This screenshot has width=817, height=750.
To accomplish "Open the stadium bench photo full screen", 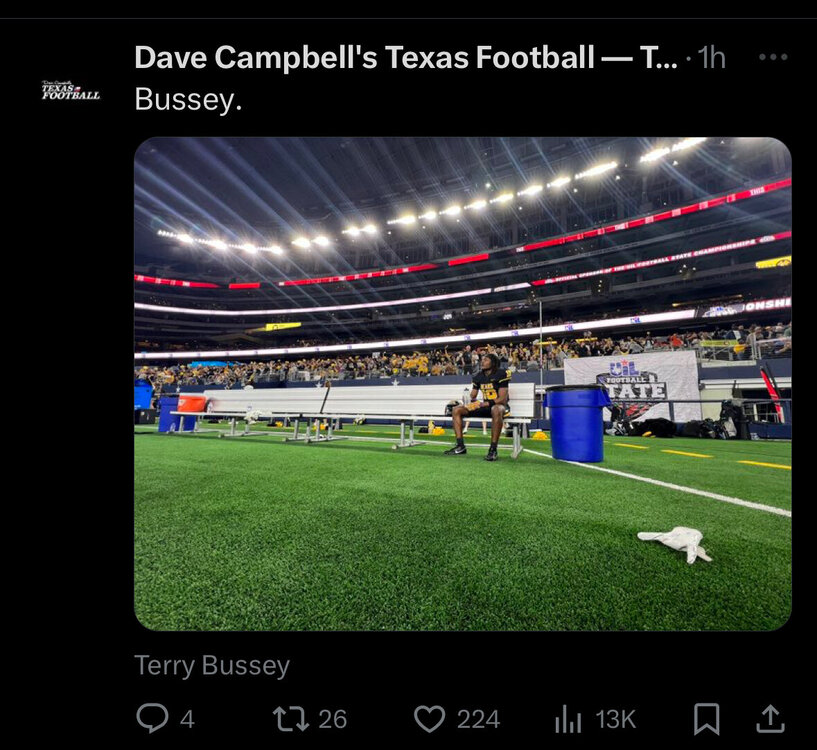I will point(462,383).
